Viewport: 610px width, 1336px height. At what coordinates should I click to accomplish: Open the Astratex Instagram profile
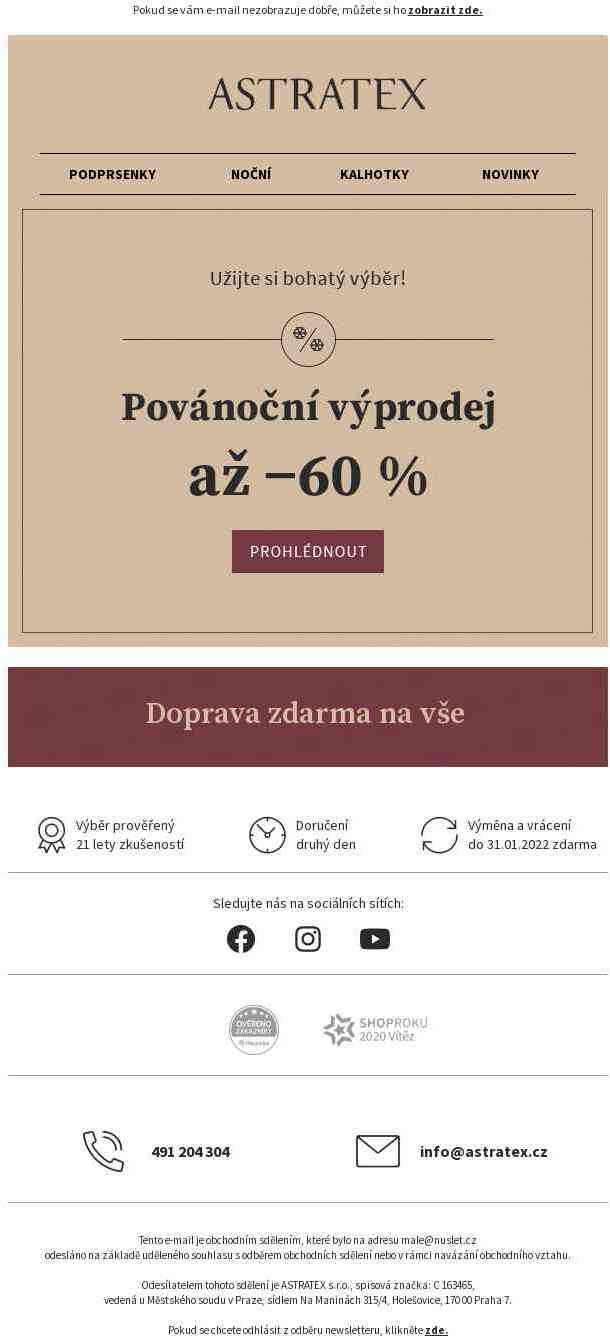[308, 939]
